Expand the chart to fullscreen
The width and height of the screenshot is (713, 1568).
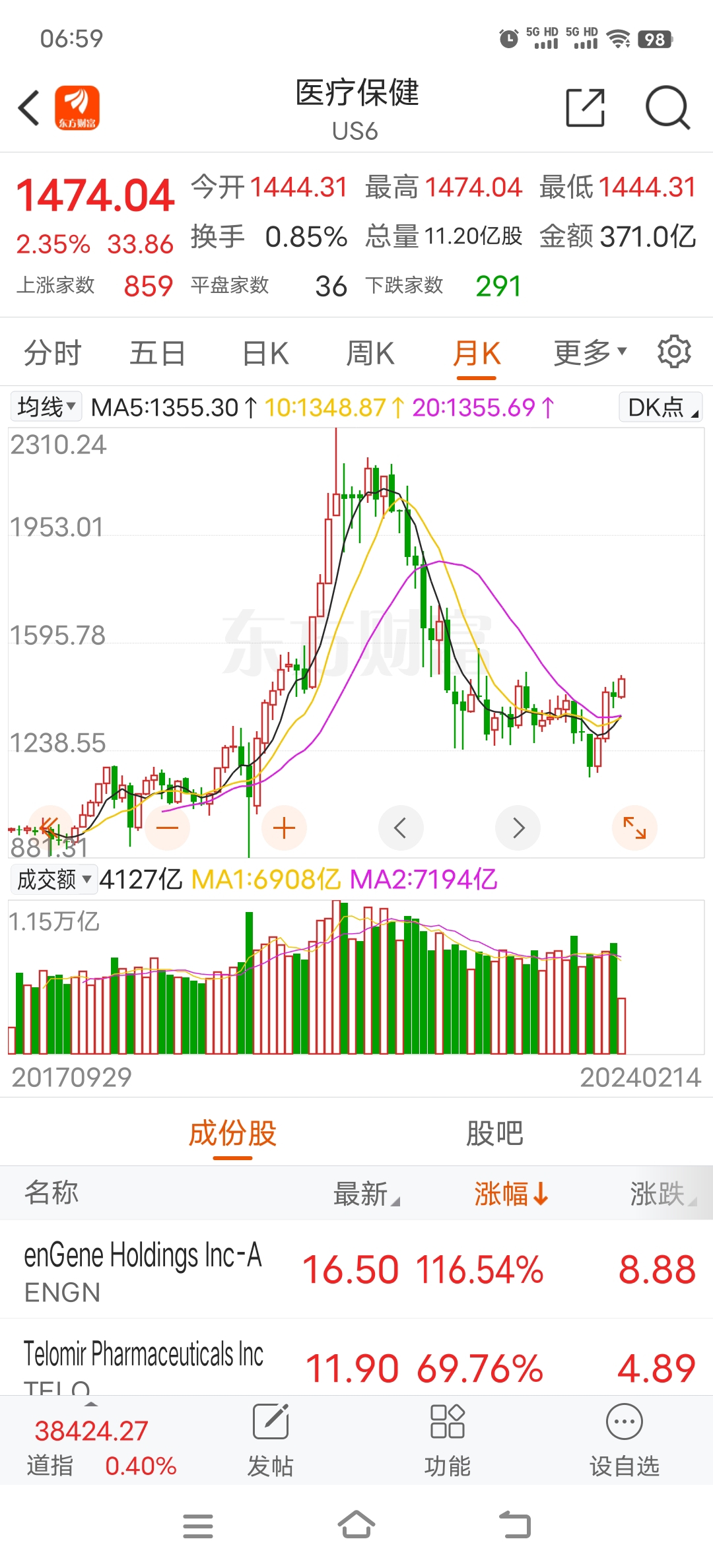[x=634, y=828]
